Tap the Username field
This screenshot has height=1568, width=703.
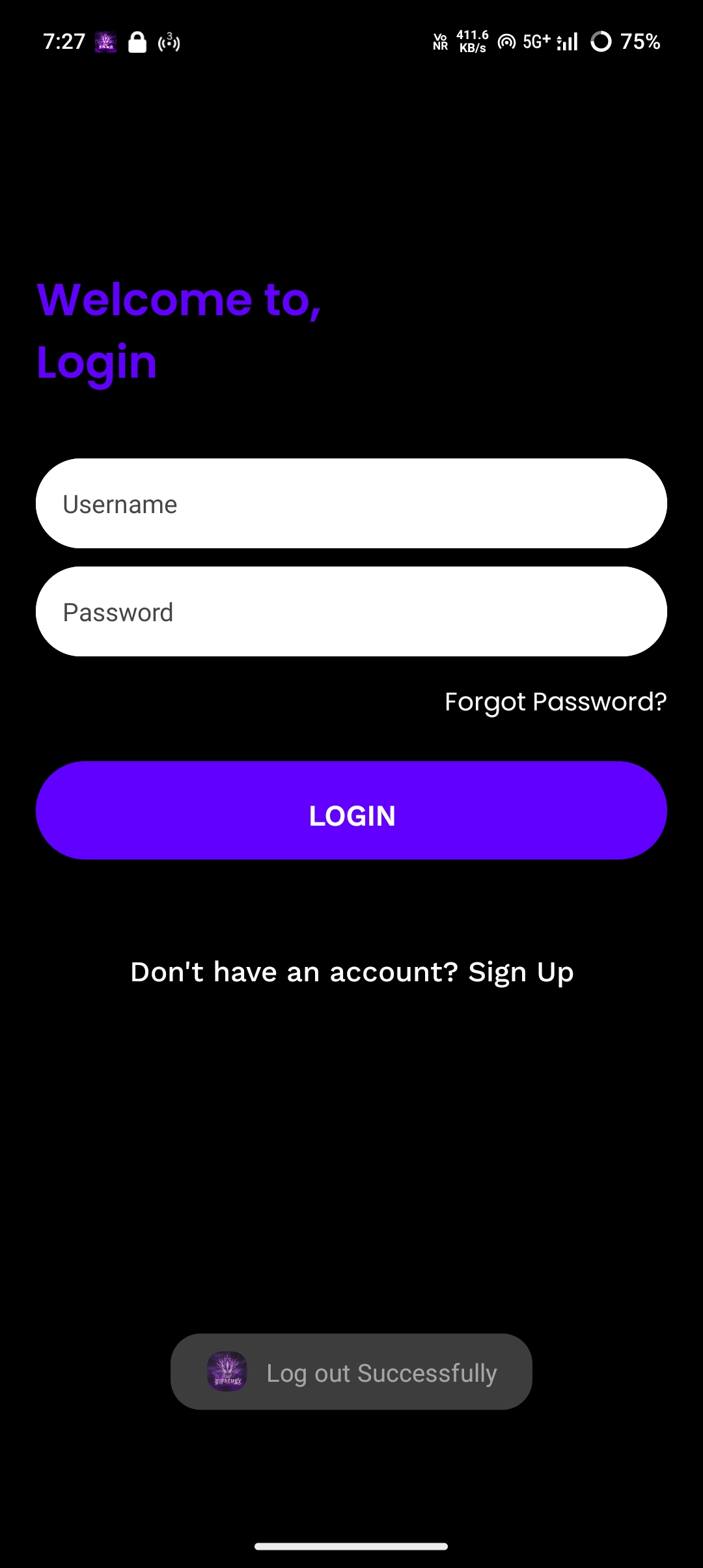click(x=351, y=503)
